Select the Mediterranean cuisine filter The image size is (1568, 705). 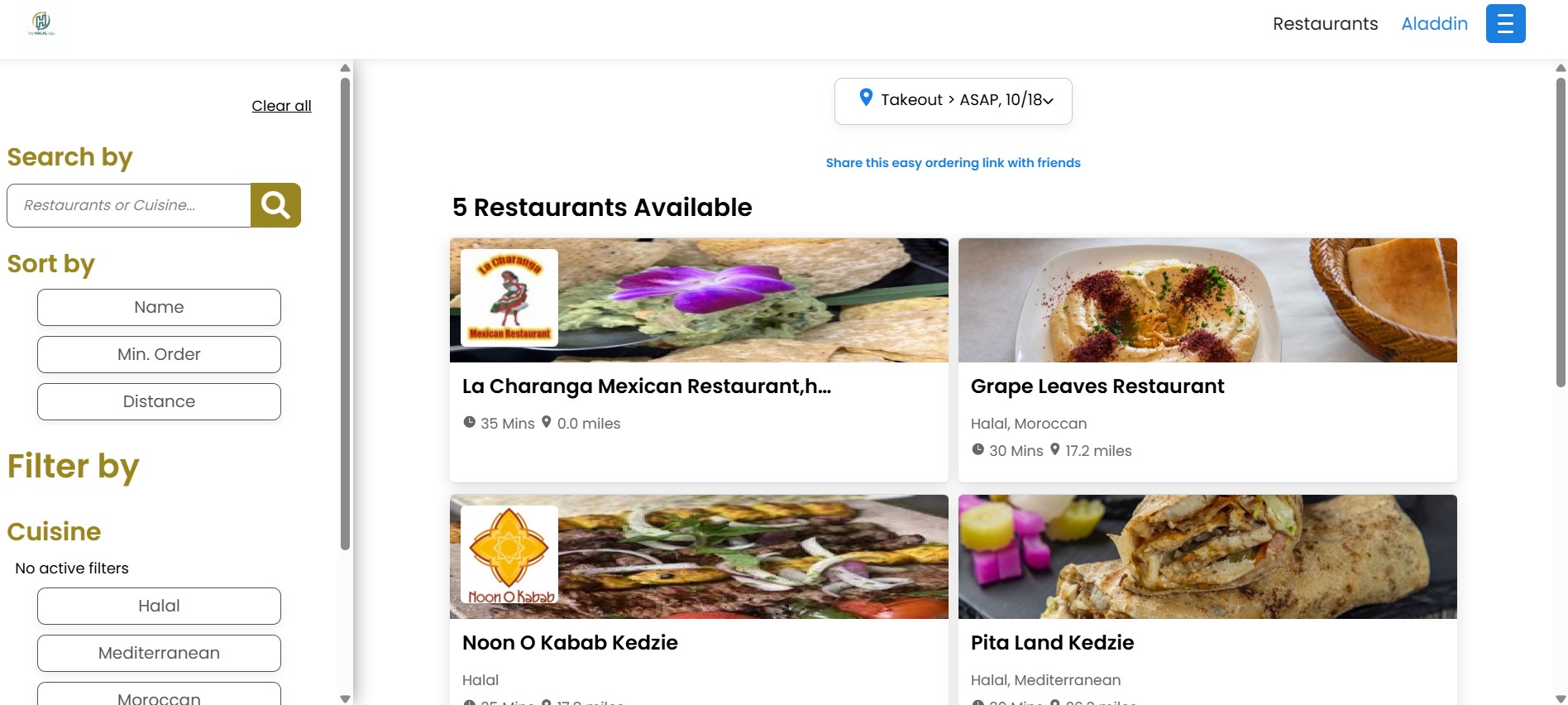tap(159, 653)
